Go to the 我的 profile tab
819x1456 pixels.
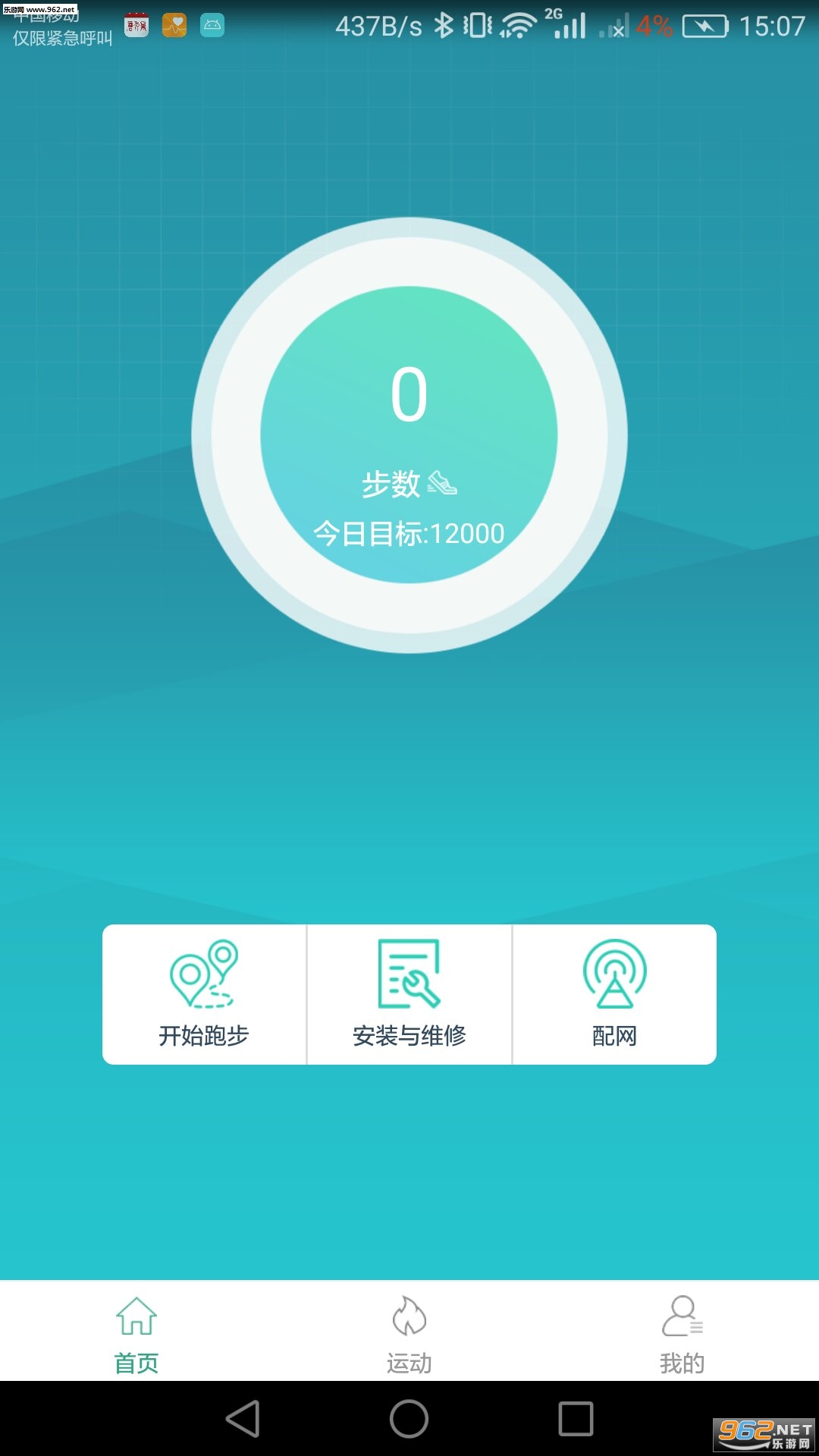tap(682, 1333)
